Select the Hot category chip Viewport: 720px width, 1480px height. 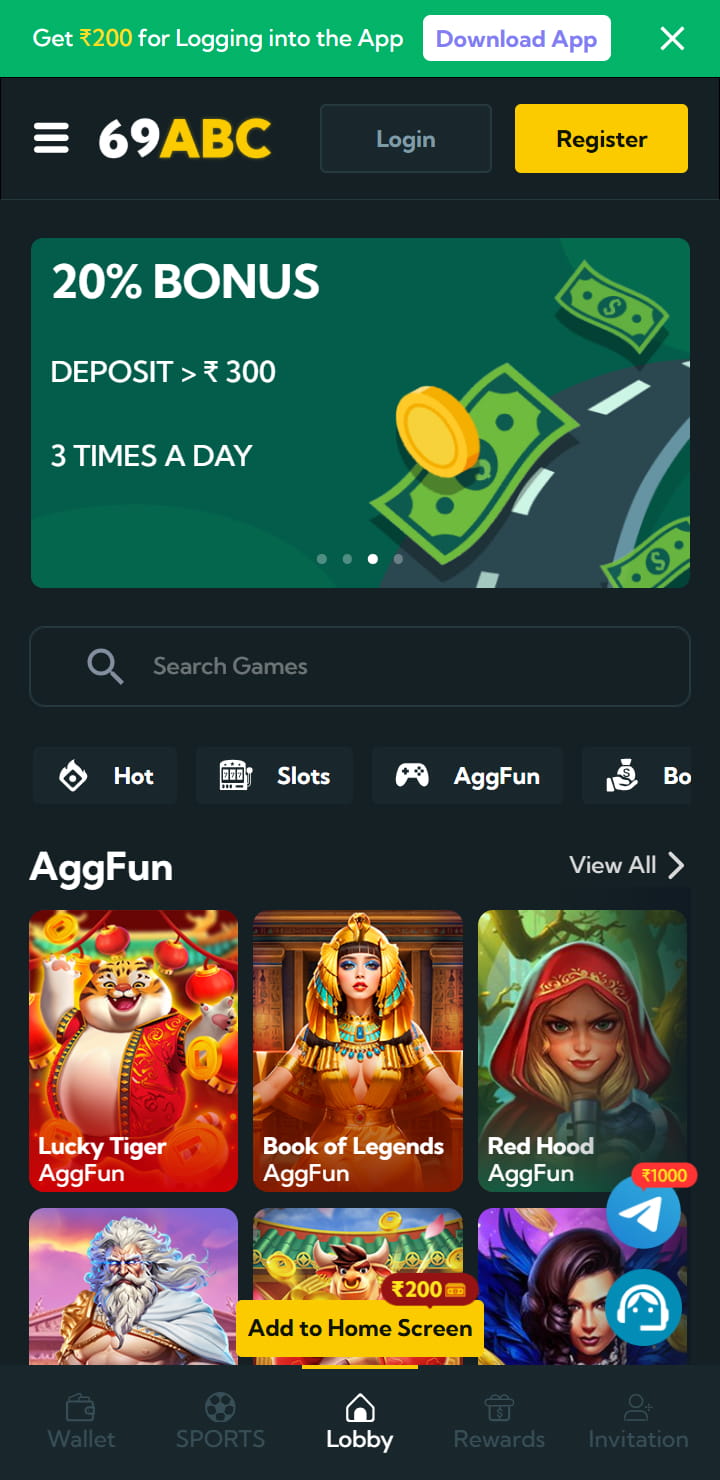[105, 776]
